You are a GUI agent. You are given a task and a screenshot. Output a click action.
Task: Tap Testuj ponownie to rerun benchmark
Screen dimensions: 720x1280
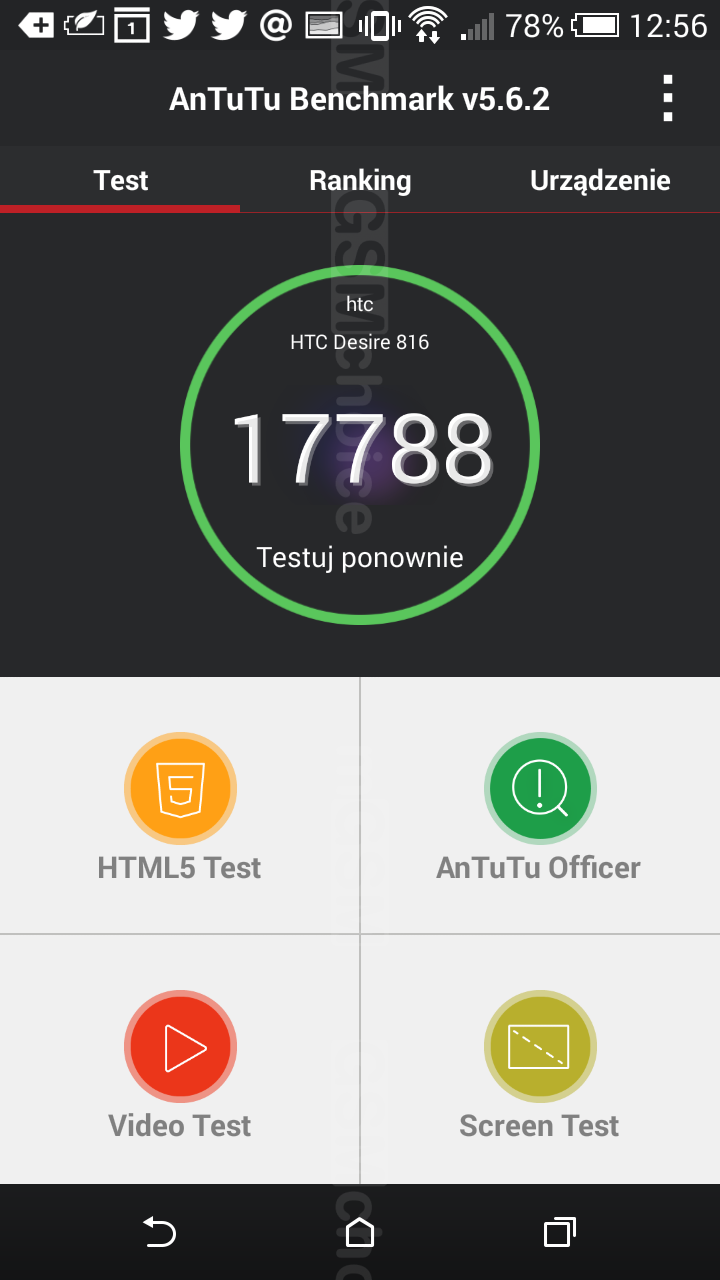coord(360,557)
